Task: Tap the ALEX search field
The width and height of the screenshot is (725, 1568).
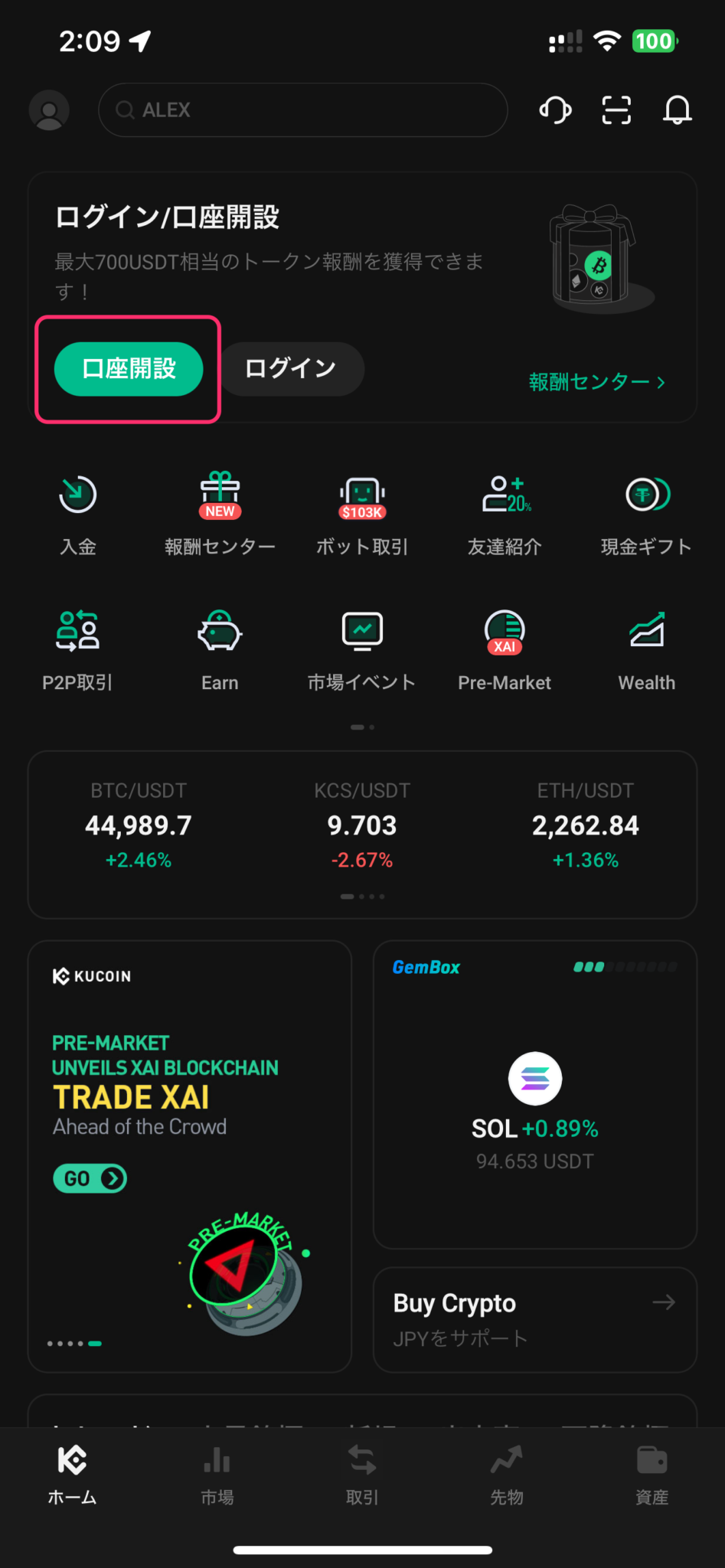Action: coord(302,109)
